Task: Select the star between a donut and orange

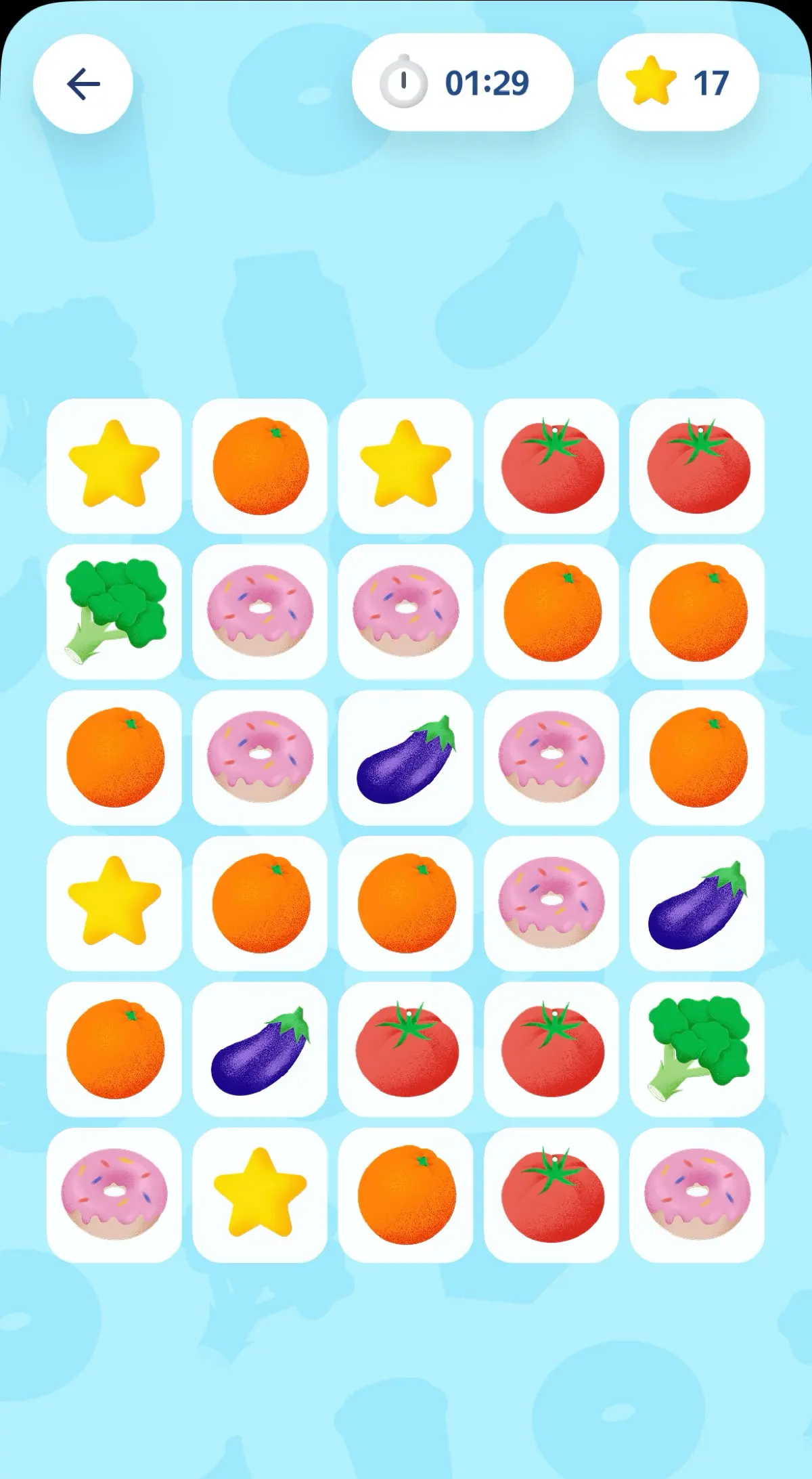Action: coord(260,1195)
